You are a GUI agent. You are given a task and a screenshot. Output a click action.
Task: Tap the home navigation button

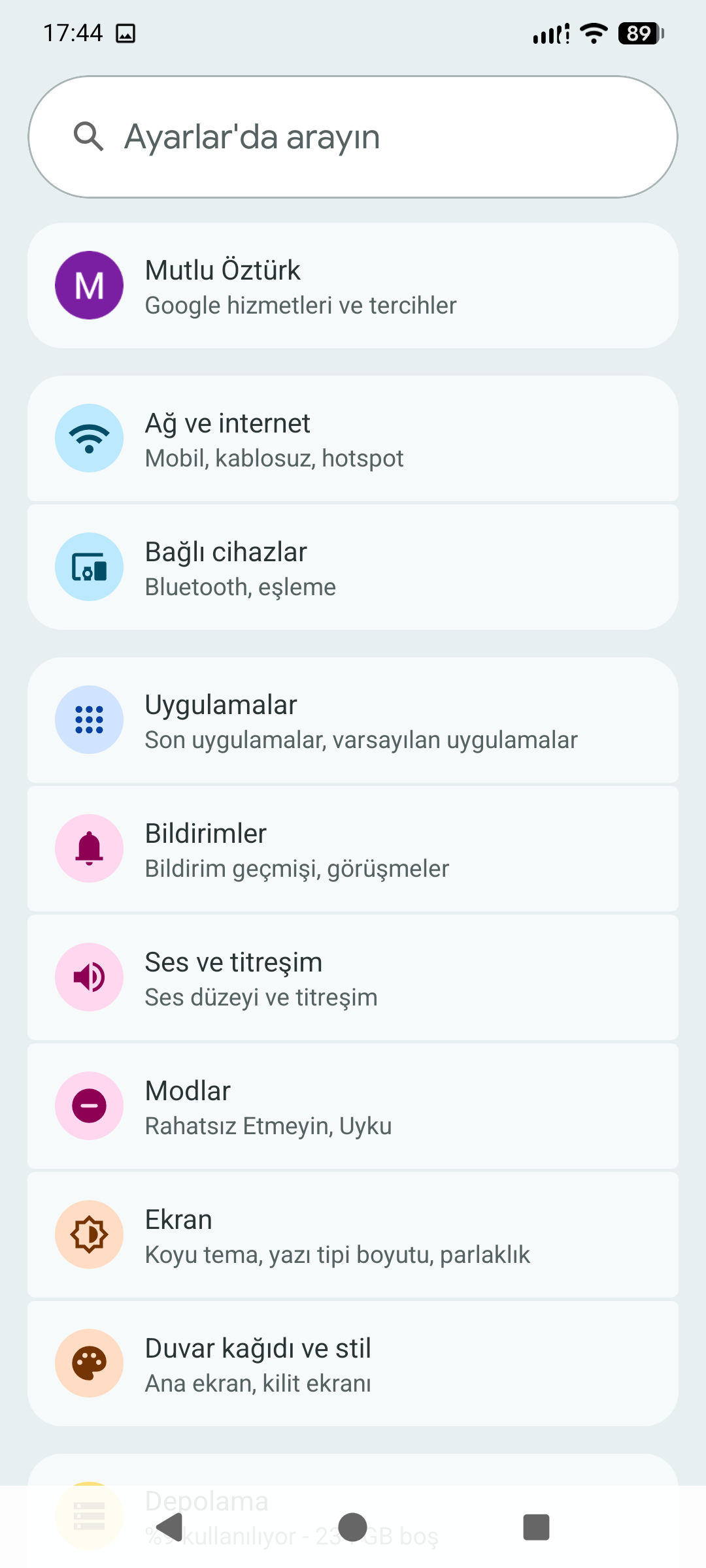(x=353, y=1527)
